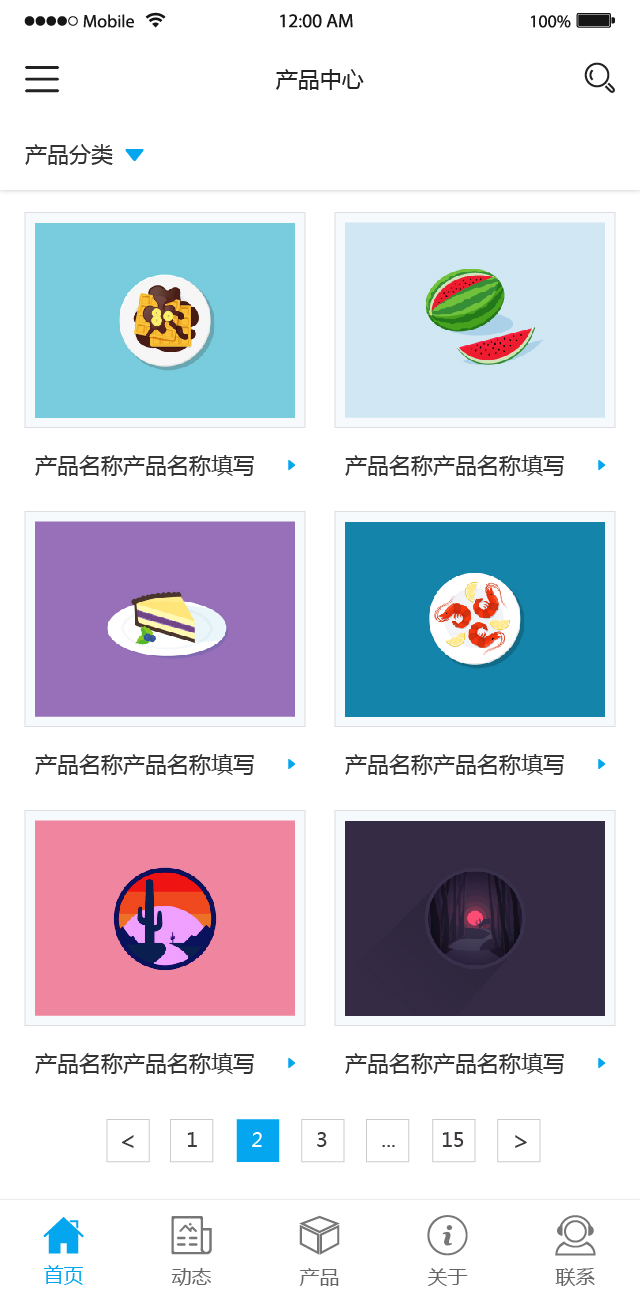
Task: Tap the search magnifier icon
Action: [x=599, y=78]
